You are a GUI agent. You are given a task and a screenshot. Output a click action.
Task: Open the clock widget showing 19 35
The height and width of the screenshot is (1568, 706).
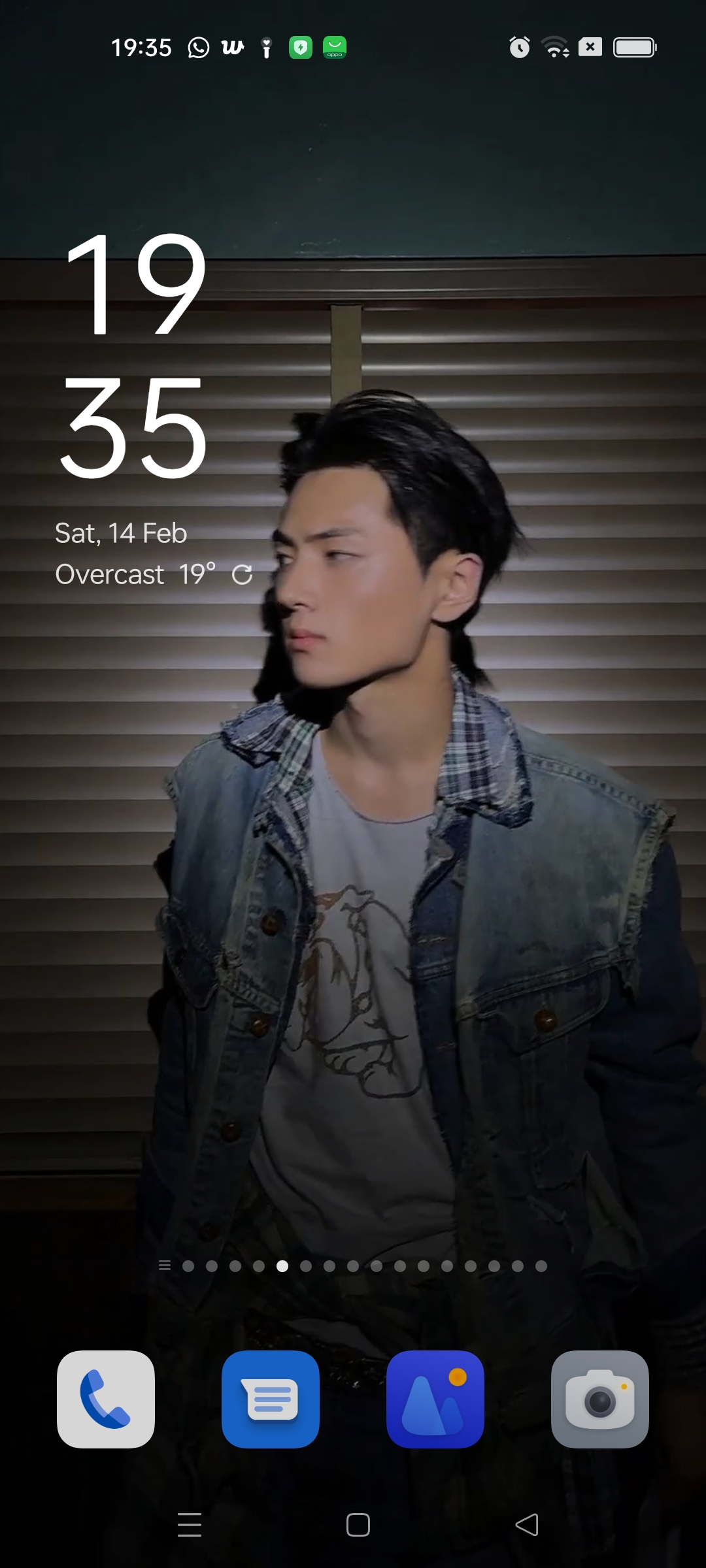(135, 356)
